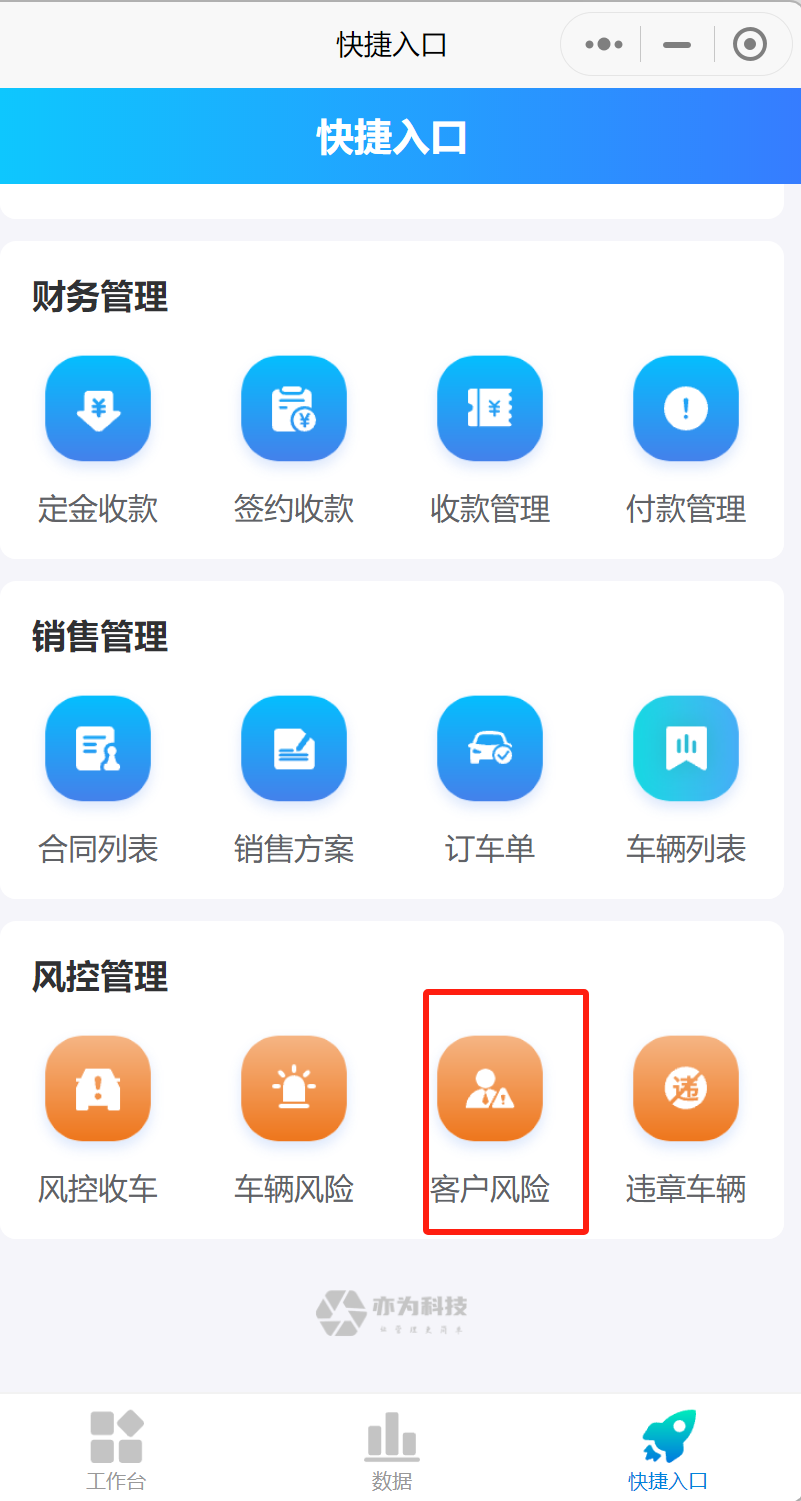The height and width of the screenshot is (1501, 801).
Task: Close the mini program via the circle button
Action: (749, 45)
